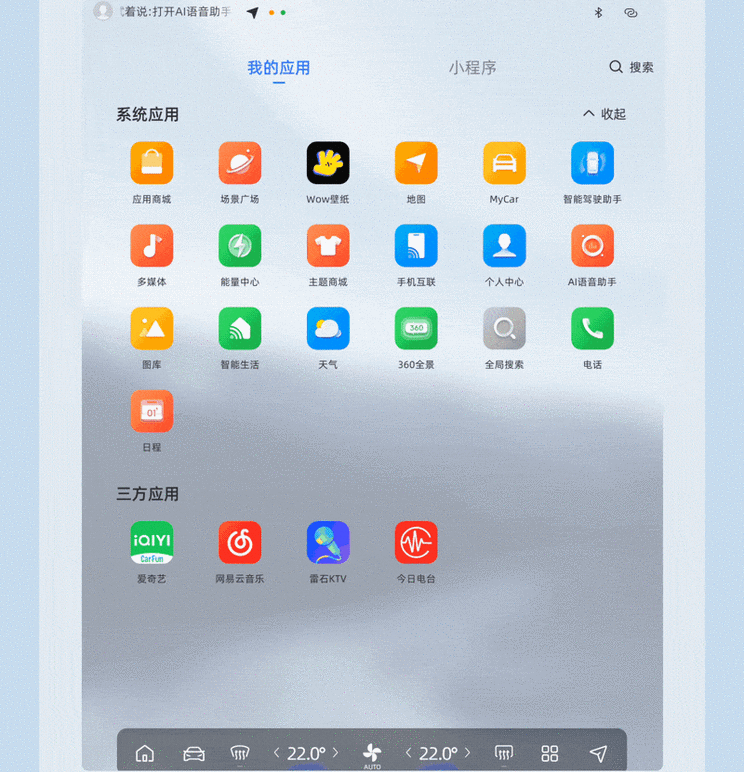
Task: Launch 爱奇艺 CarFun app
Action: [152, 543]
